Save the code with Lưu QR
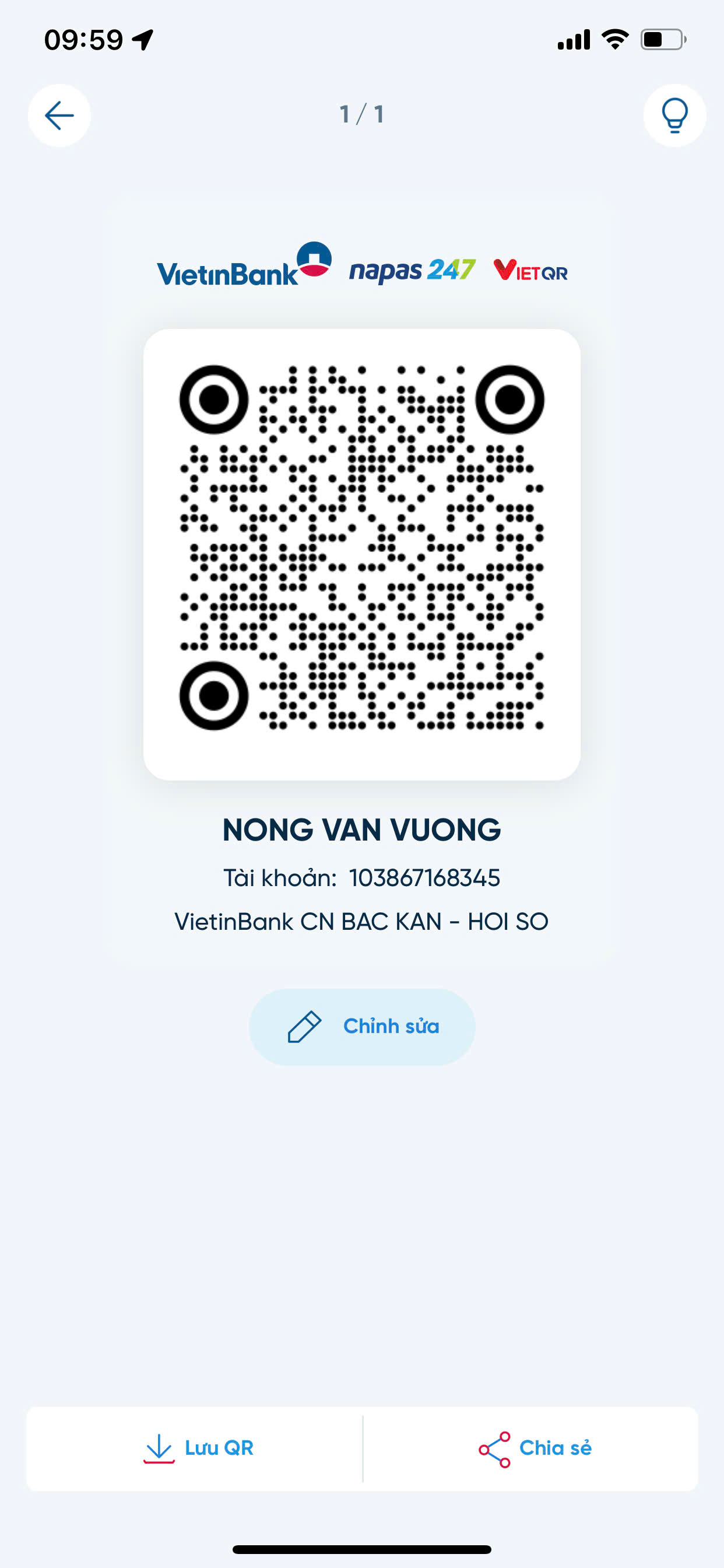The width and height of the screenshot is (724, 1568). (195, 1448)
